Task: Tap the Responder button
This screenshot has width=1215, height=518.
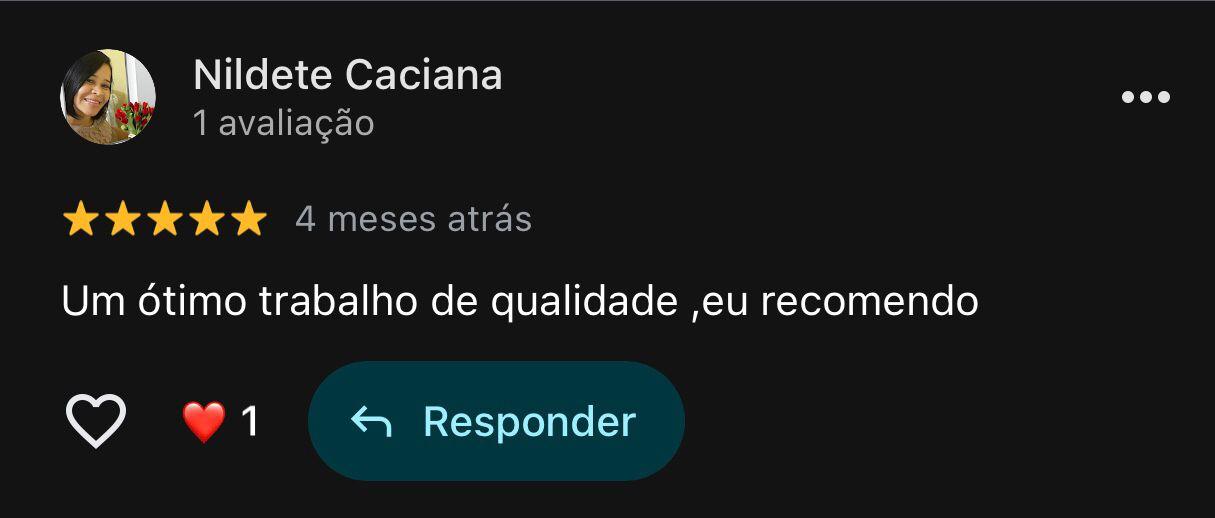Action: 496,421
